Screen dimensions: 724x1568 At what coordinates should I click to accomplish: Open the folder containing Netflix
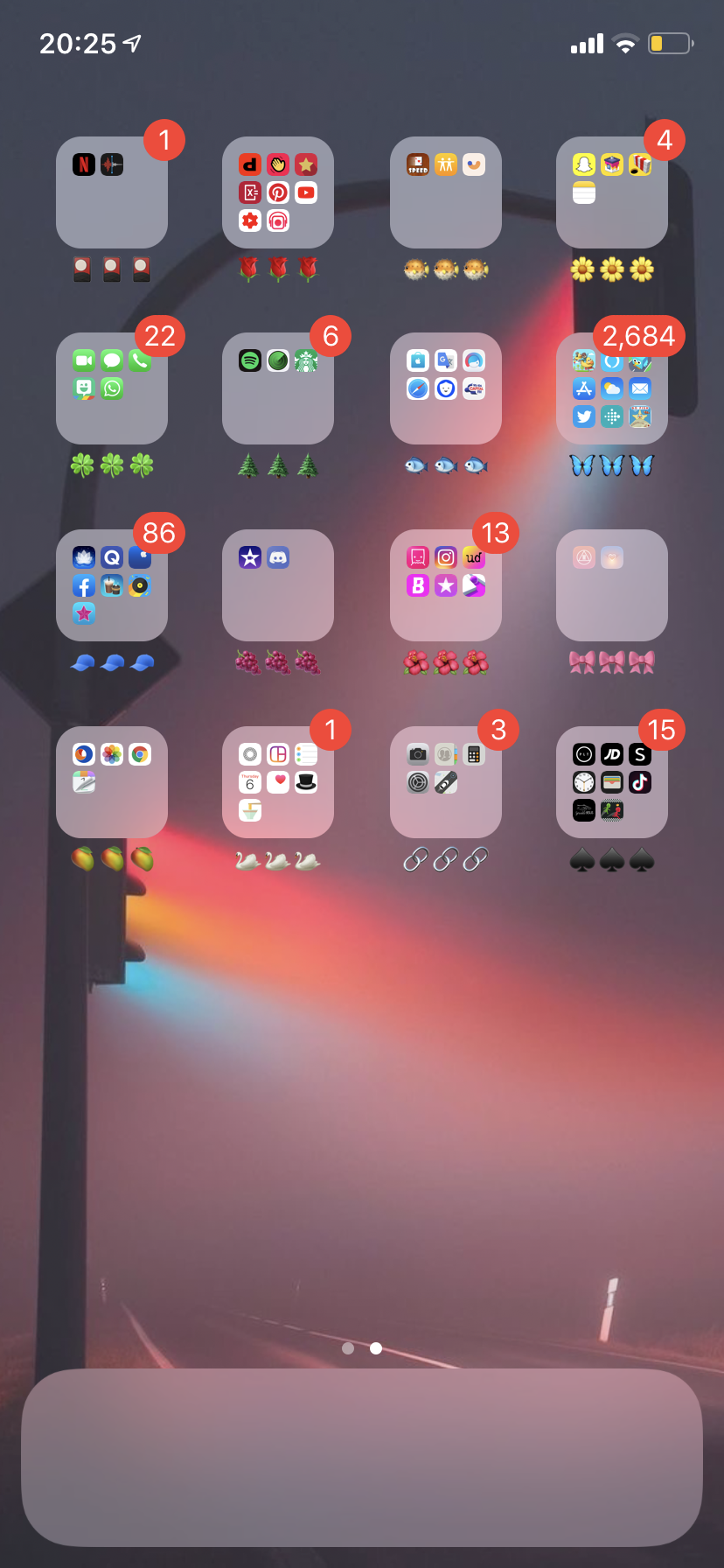(x=112, y=192)
